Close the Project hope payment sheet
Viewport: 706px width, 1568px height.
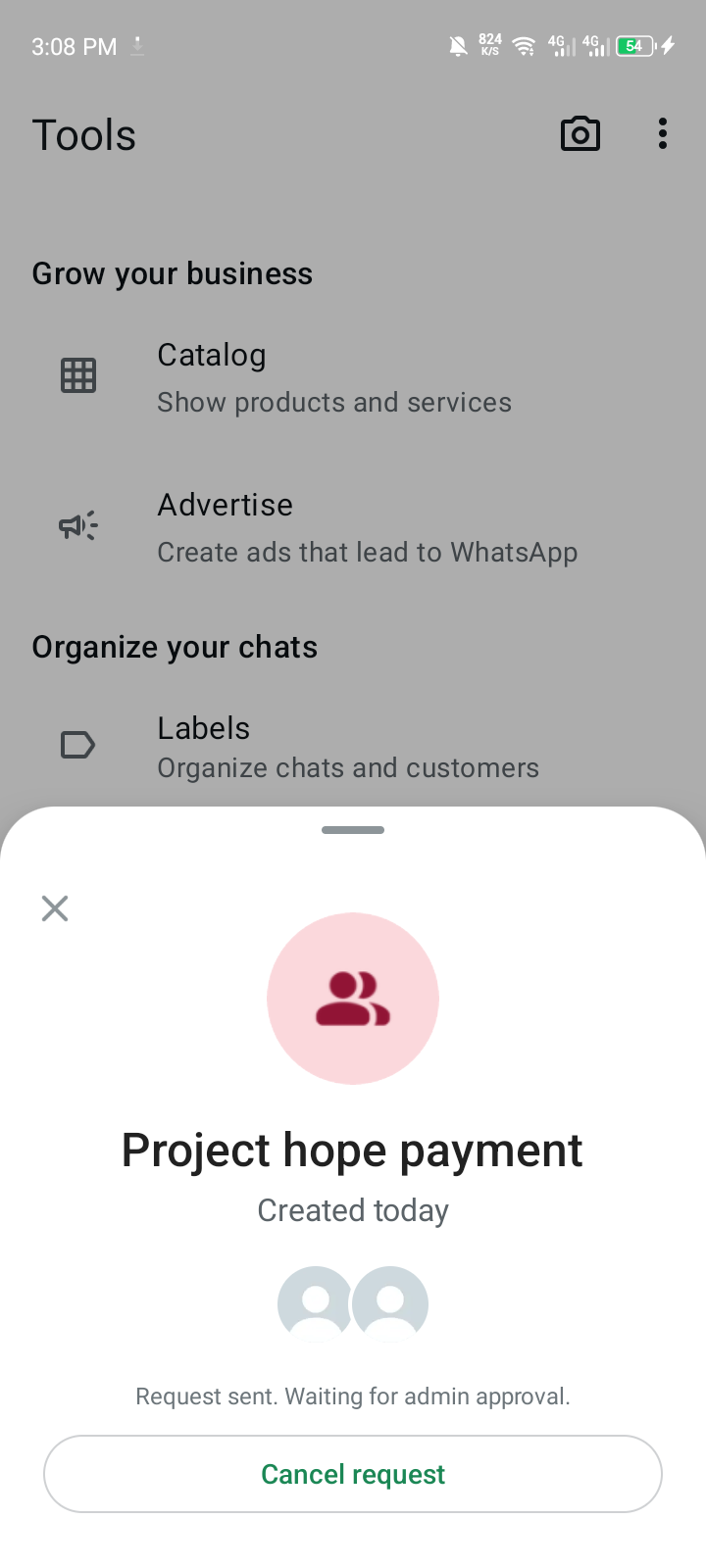click(55, 908)
